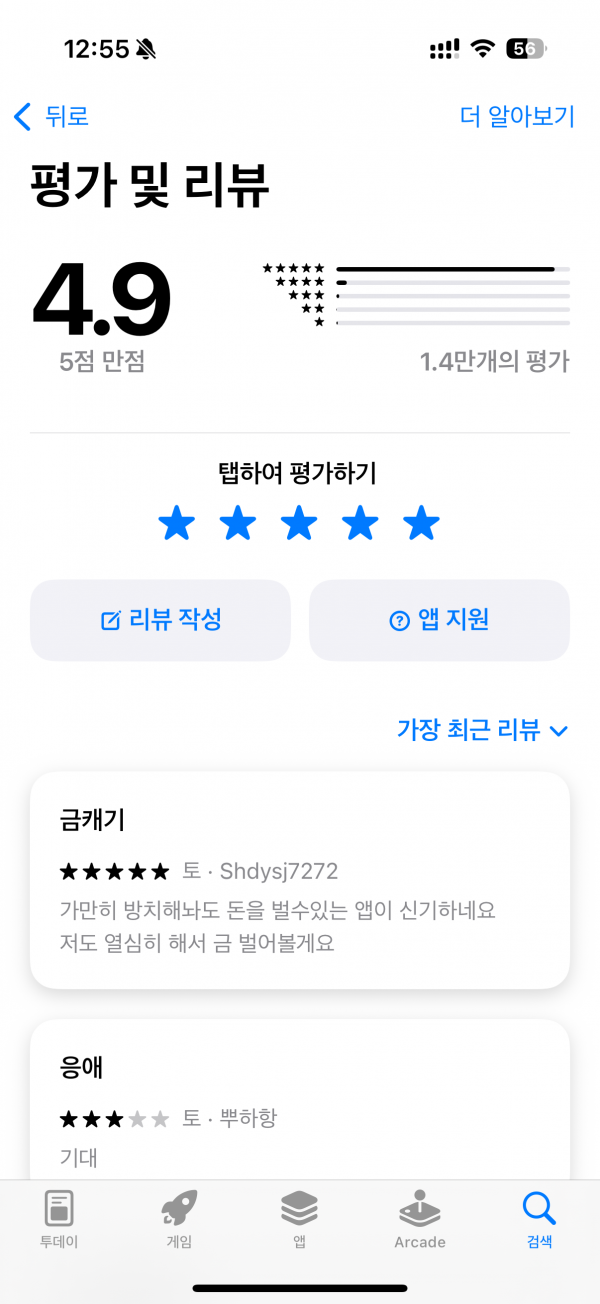Open the 더 알아보기 link

pyautogui.click(x=517, y=116)
